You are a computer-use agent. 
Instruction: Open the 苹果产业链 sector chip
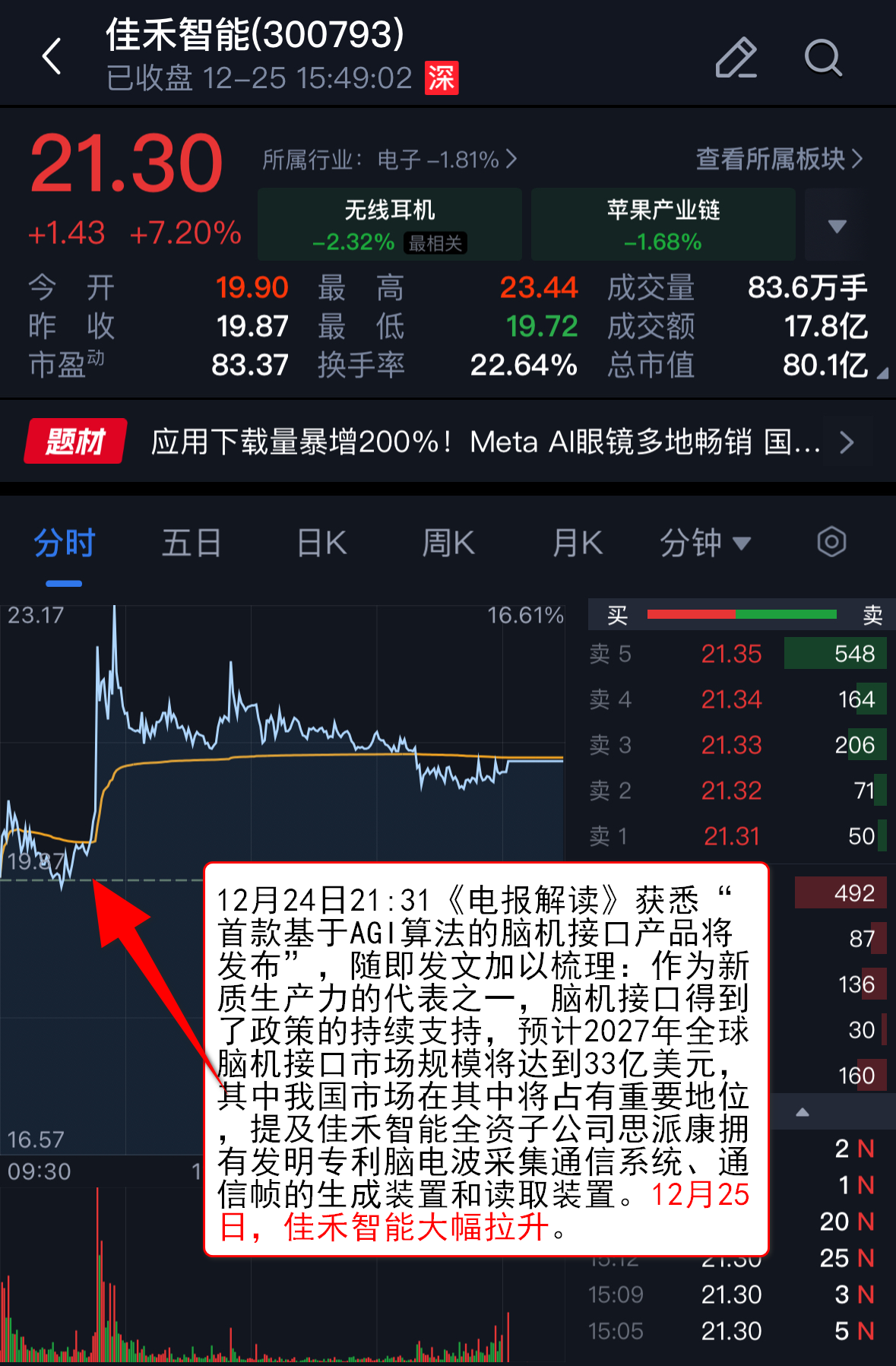[663, 225]
